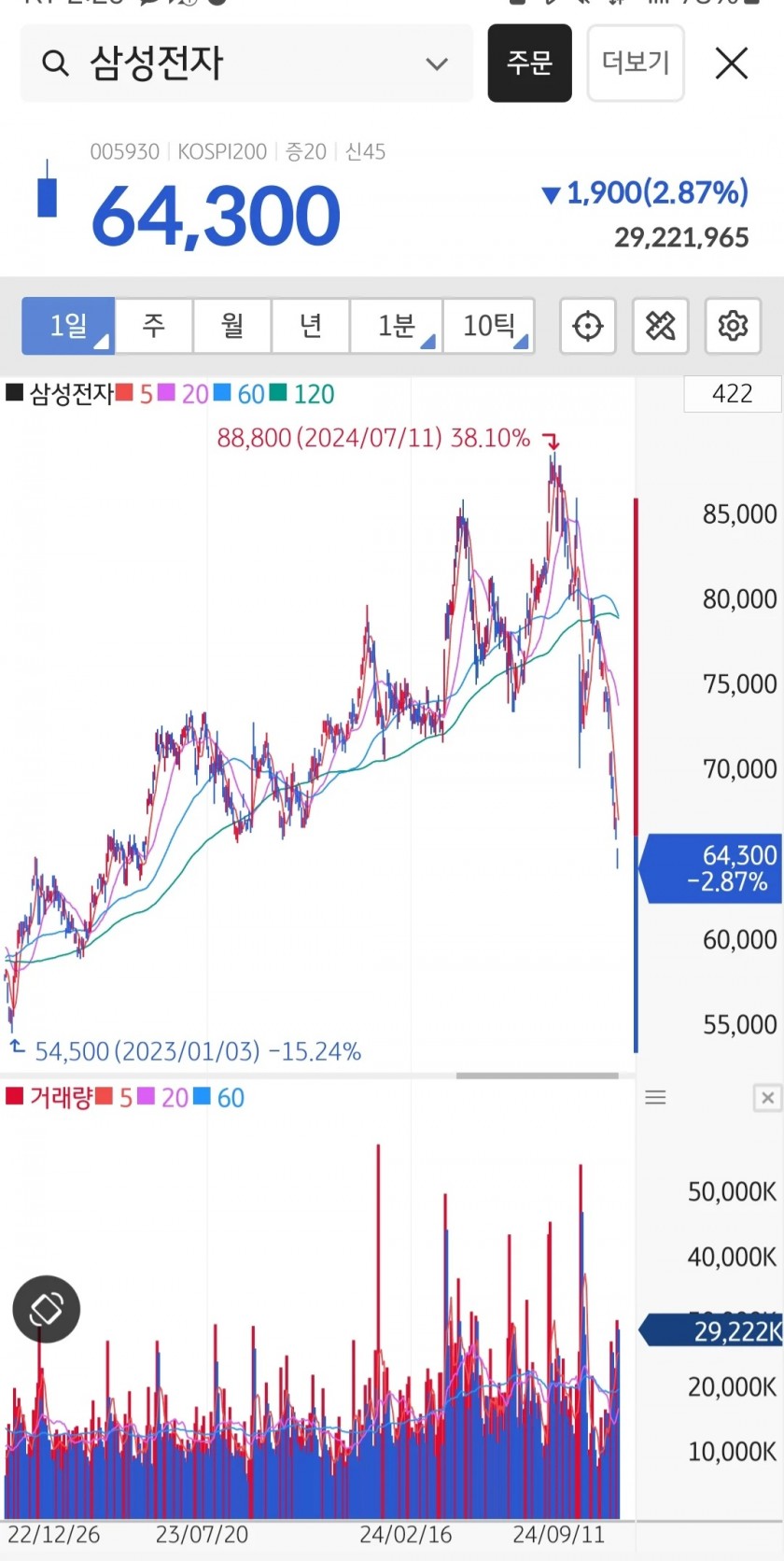Edit the 422 candle count field
This screenshot has width=784, height=1561.
click(732, 394)
